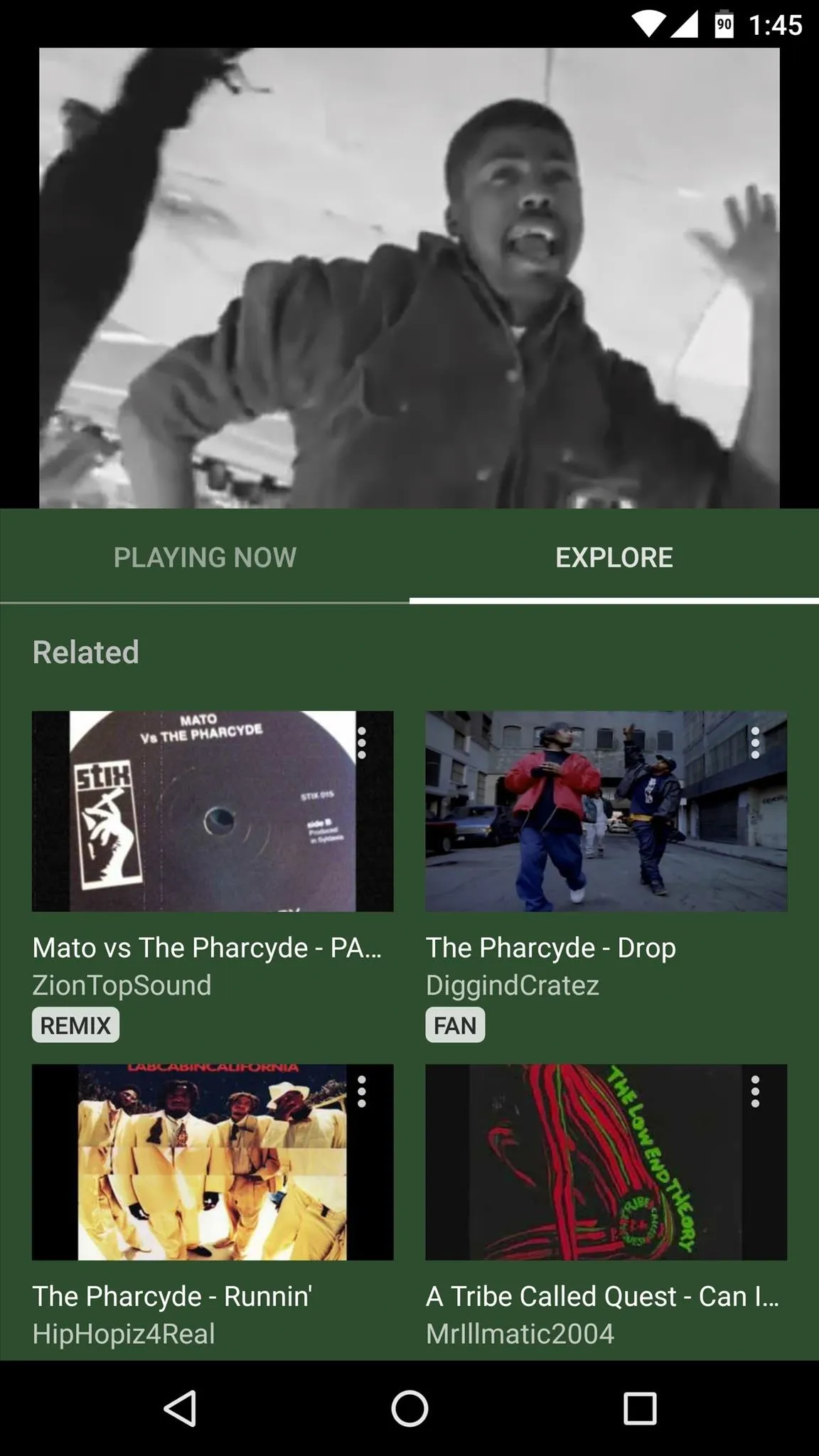Screen dimensions: 819x1456
Task: Select the Explore tab
Action: tap(614, 557)
